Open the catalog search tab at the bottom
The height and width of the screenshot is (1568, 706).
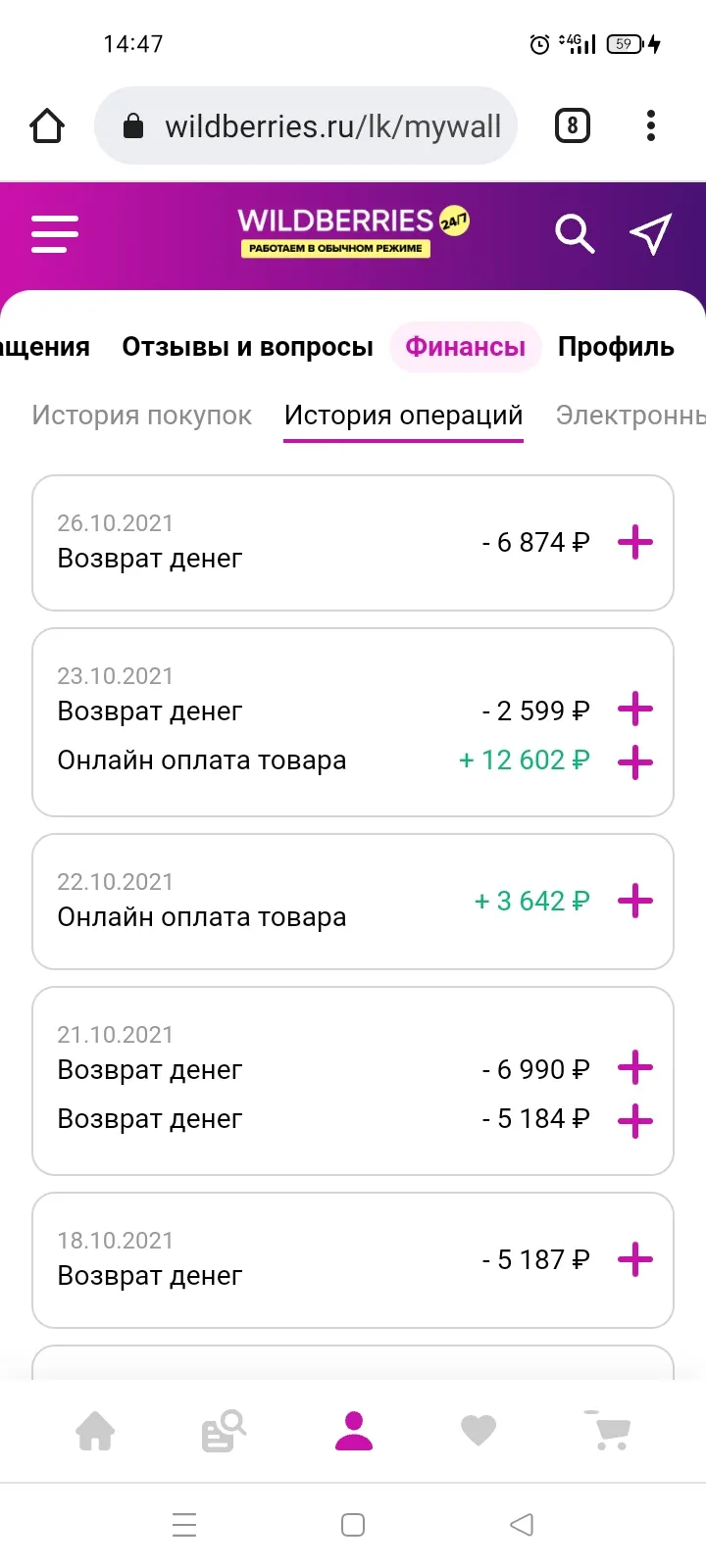(x=224, y=1431)
